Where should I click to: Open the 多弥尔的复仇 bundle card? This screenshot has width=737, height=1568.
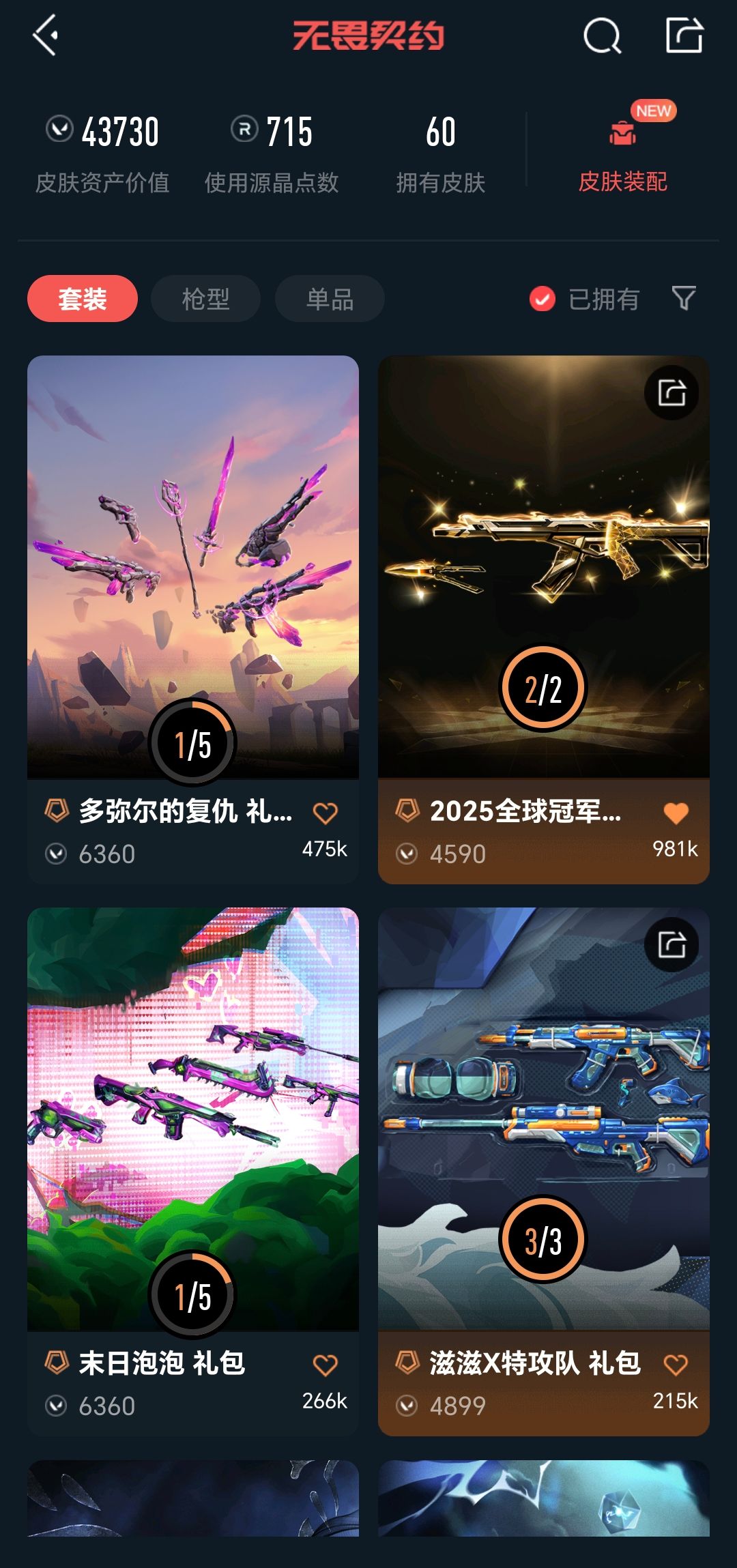193,566
